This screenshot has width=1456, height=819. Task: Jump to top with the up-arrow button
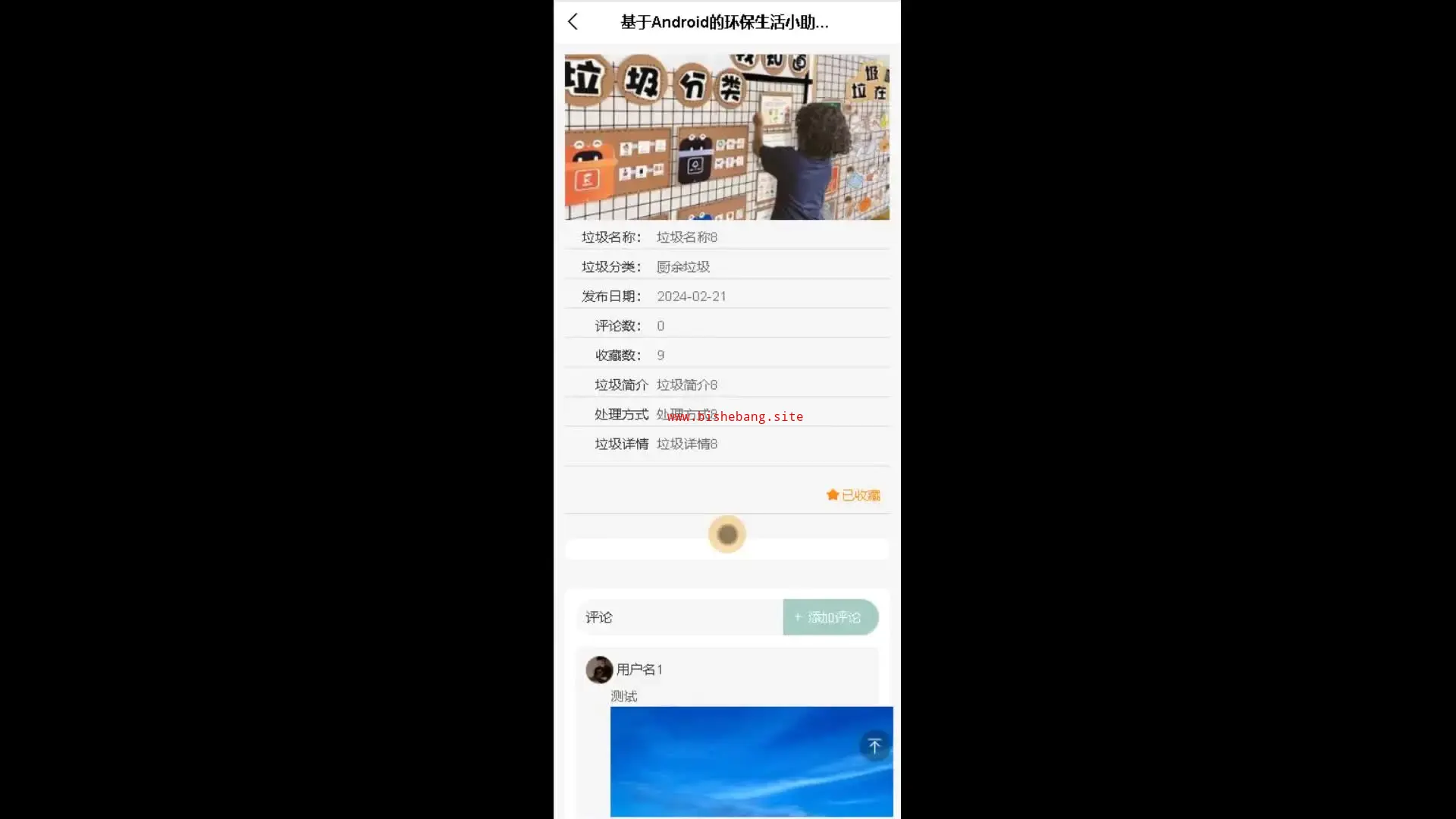[874, 746]
